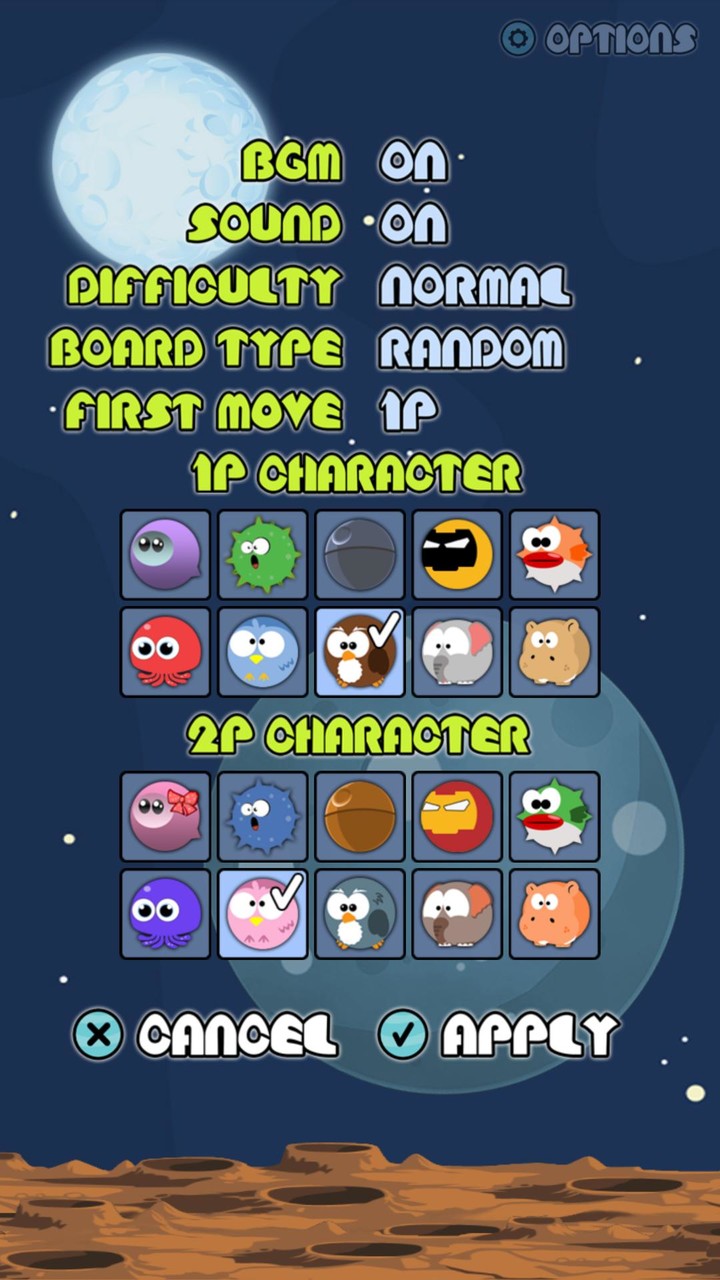720x1280 pixels.
Task: Cancel the option changes
Action: point(205,1035)
